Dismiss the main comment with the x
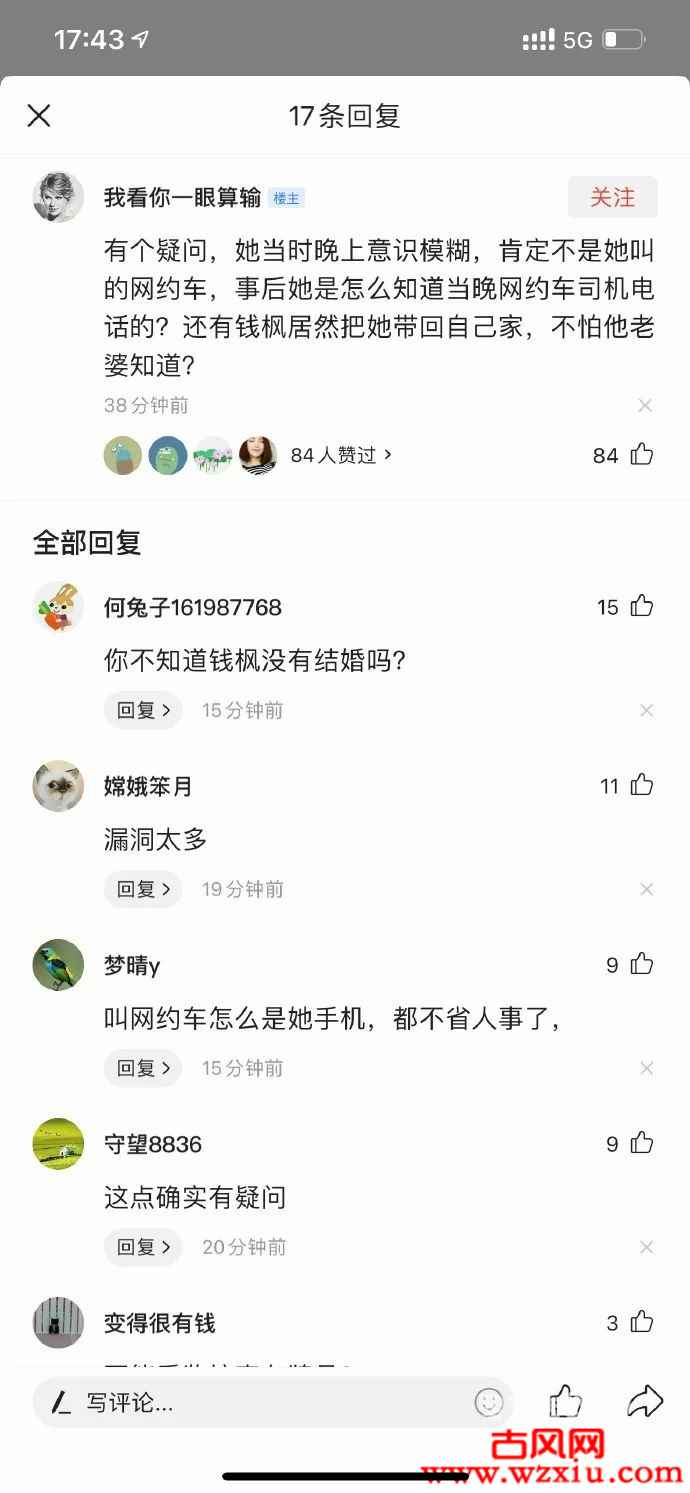The height and width of the screenshot is (1493, 690). tap(645, 405)
